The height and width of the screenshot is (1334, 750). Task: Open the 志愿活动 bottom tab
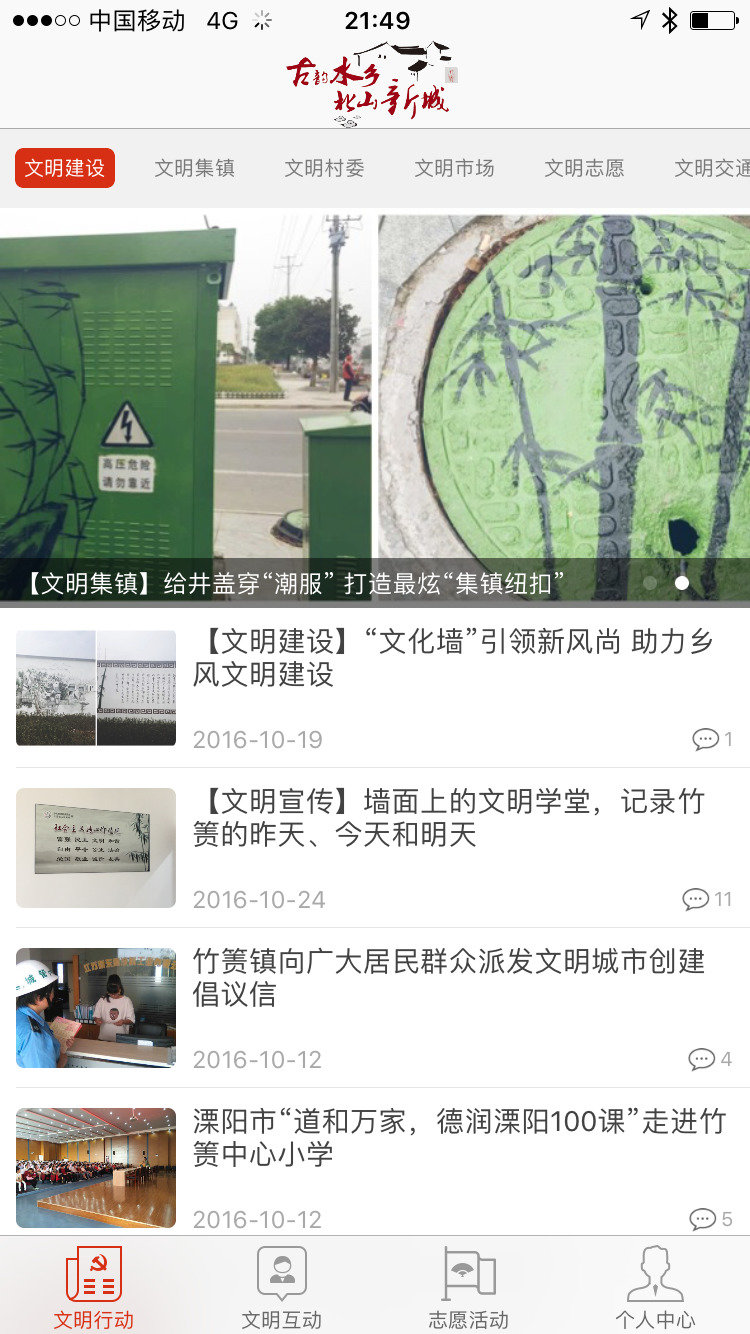[468, 1286]
